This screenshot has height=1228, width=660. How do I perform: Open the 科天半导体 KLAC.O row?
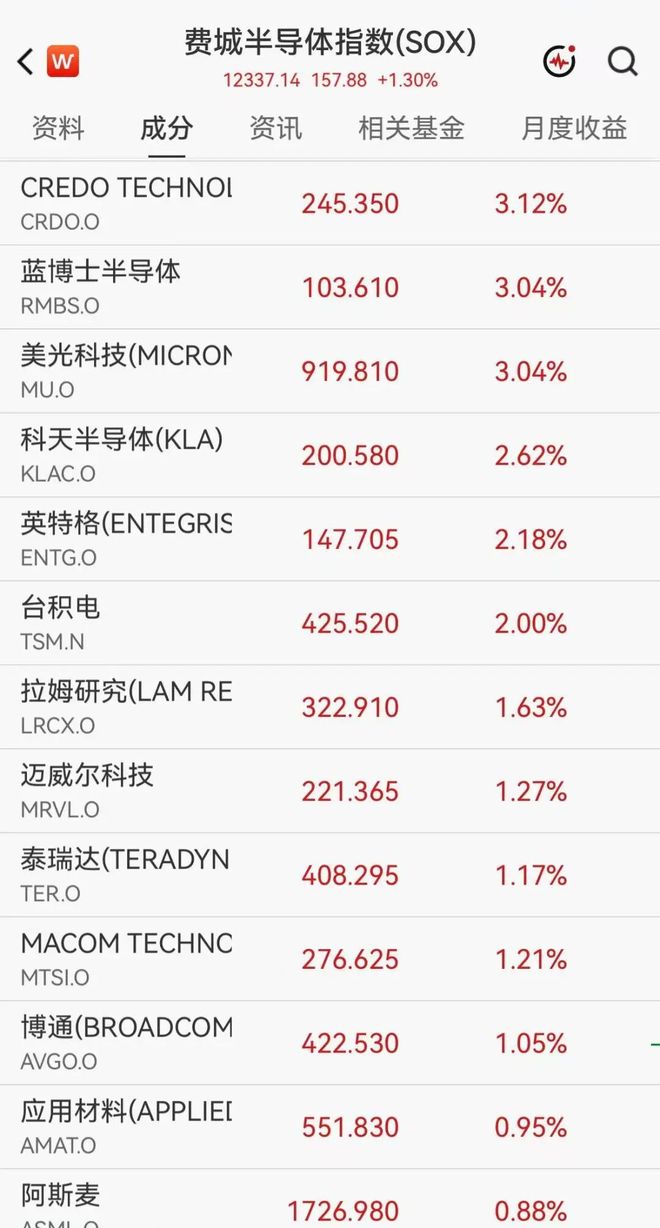pyautogui.click(x=330, y=456)
